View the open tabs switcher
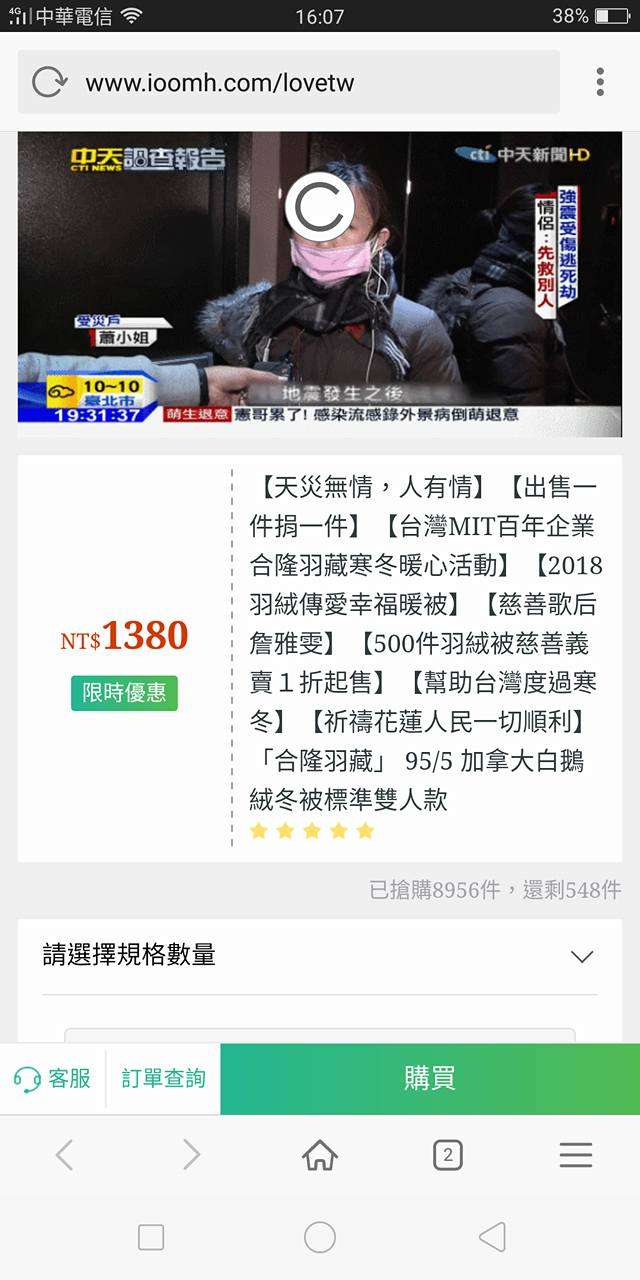 [447, 1156]
